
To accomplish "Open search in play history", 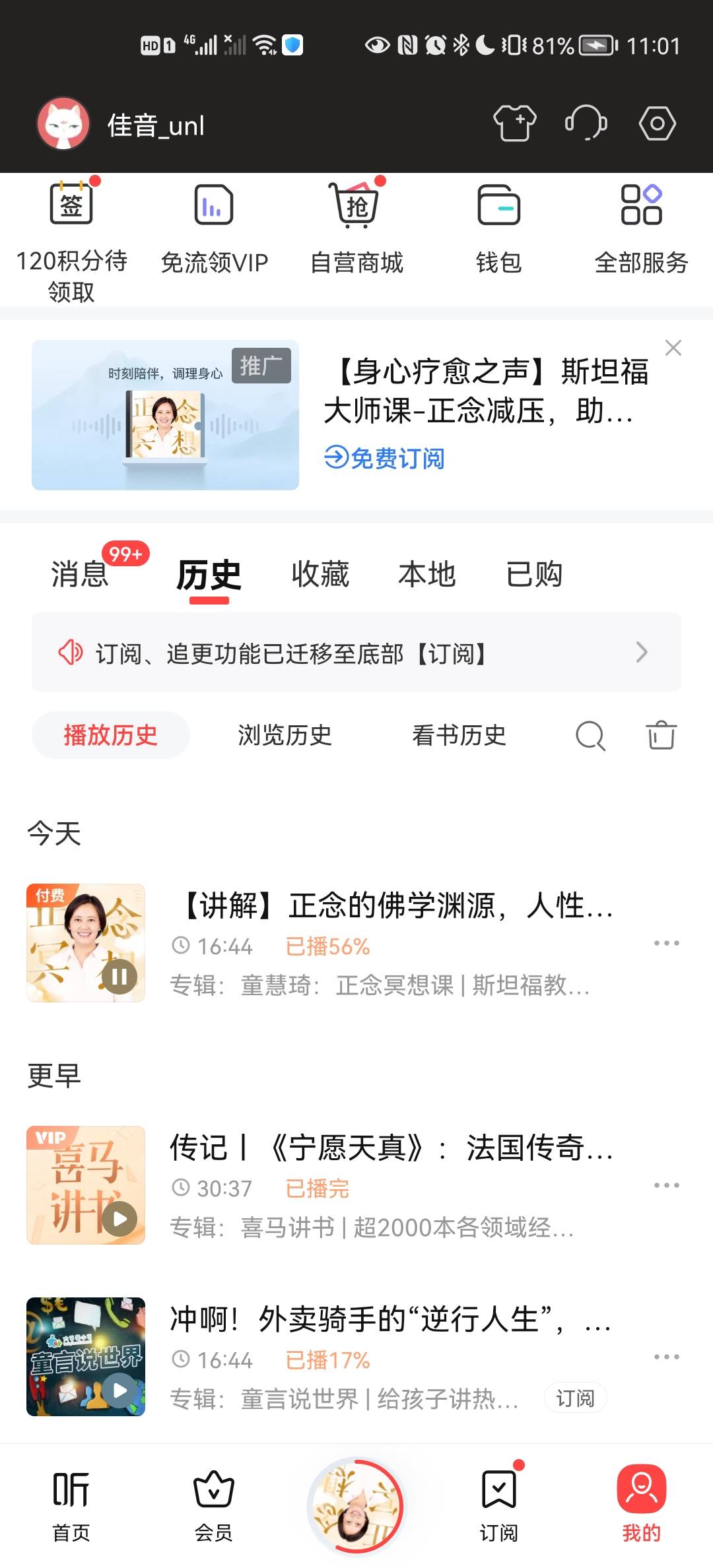I will click(x=590, y=735).
